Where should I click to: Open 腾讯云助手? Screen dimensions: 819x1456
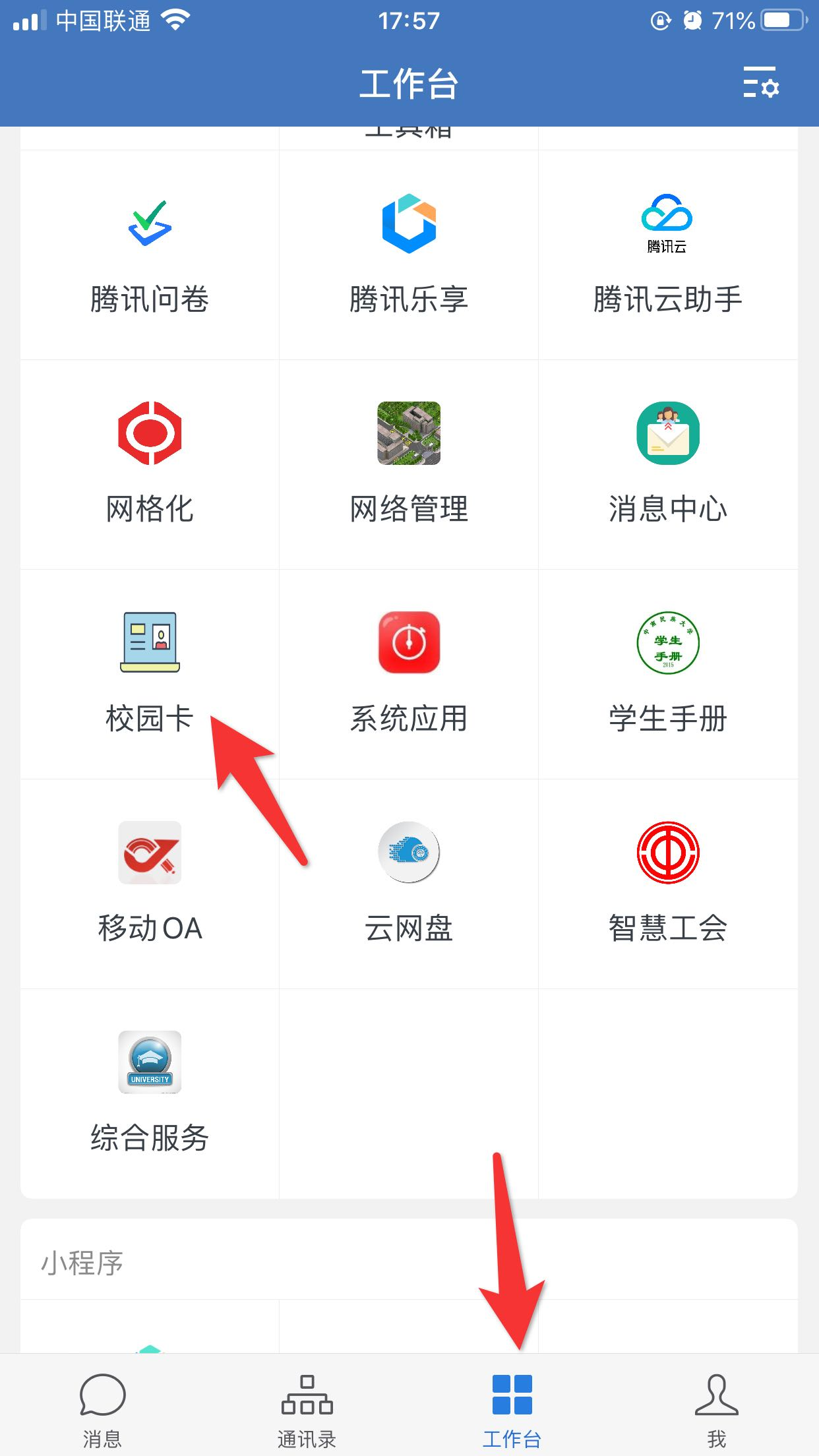point(667,255)
